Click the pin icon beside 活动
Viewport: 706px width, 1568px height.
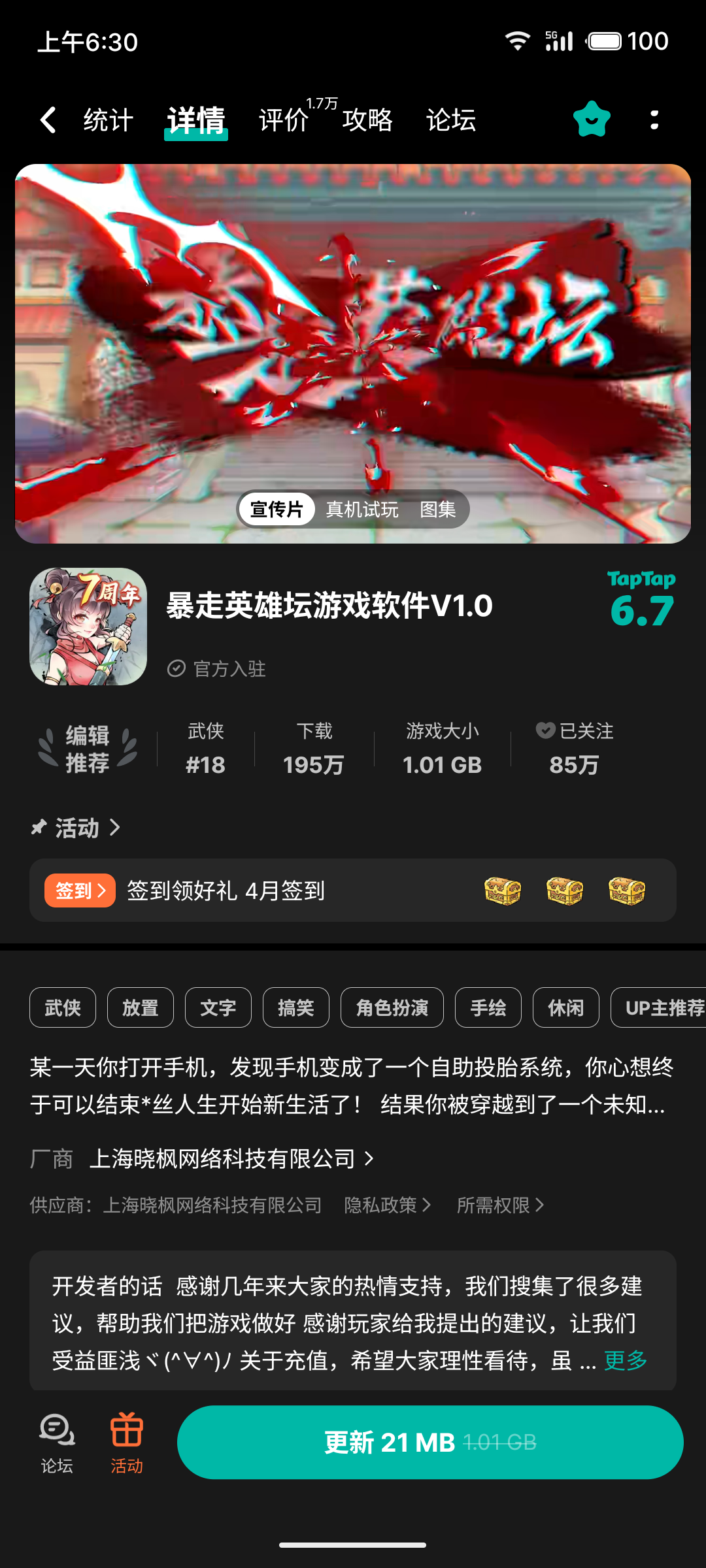(38, 828)
